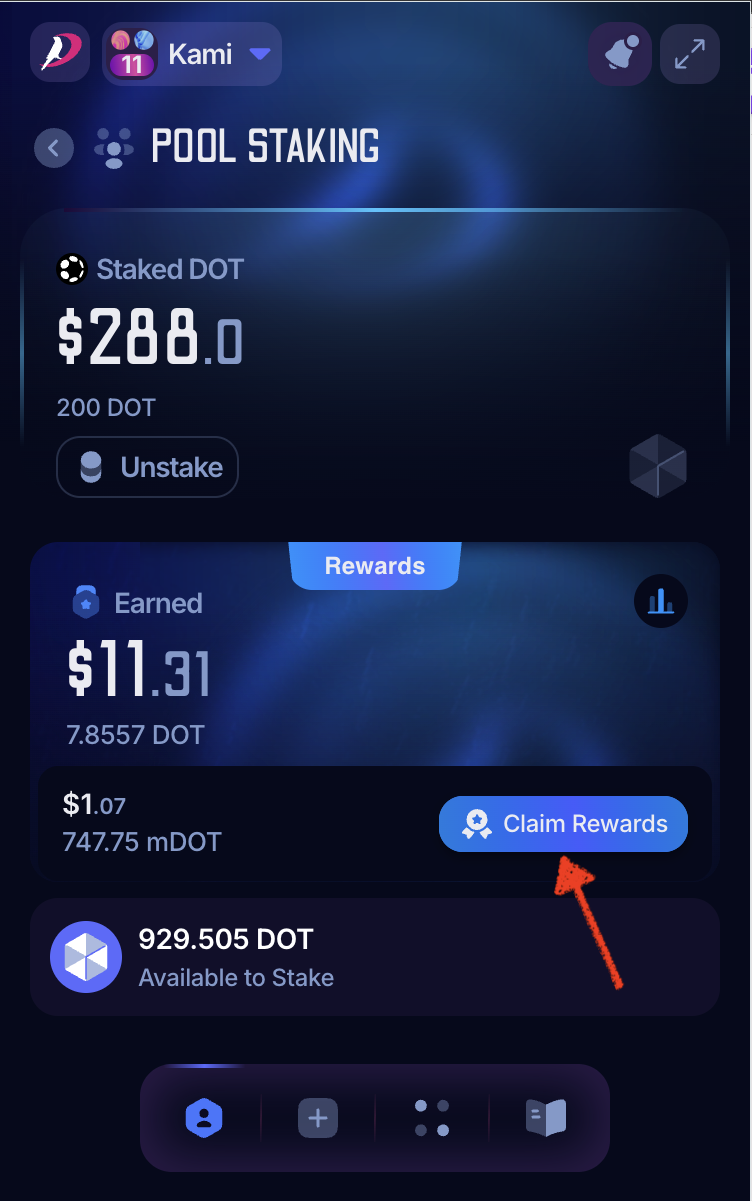Expand to full screen view
Screen dimensions: 752x1201
690,54
